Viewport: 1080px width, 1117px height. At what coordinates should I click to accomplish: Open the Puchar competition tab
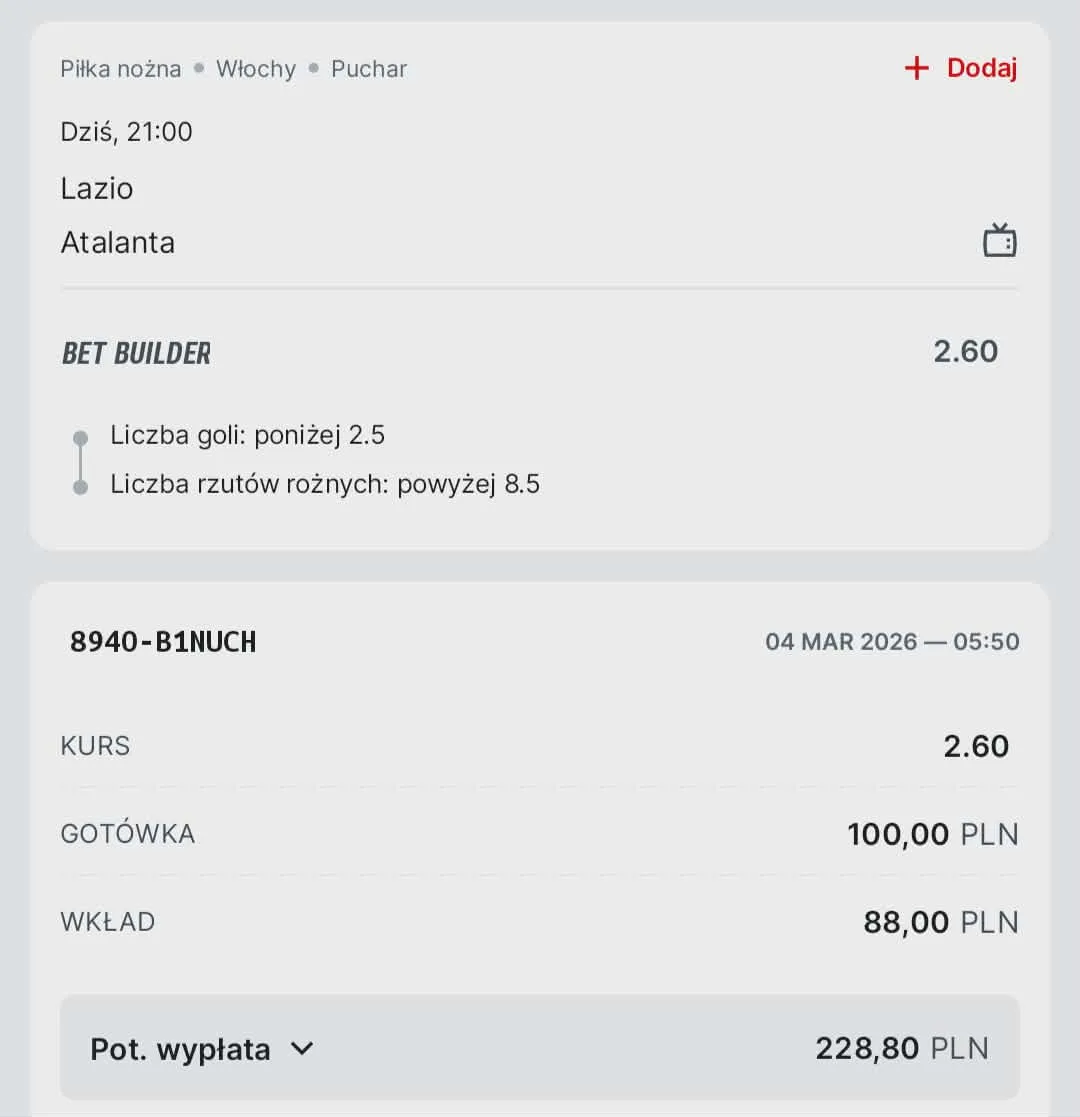point(368,68)
